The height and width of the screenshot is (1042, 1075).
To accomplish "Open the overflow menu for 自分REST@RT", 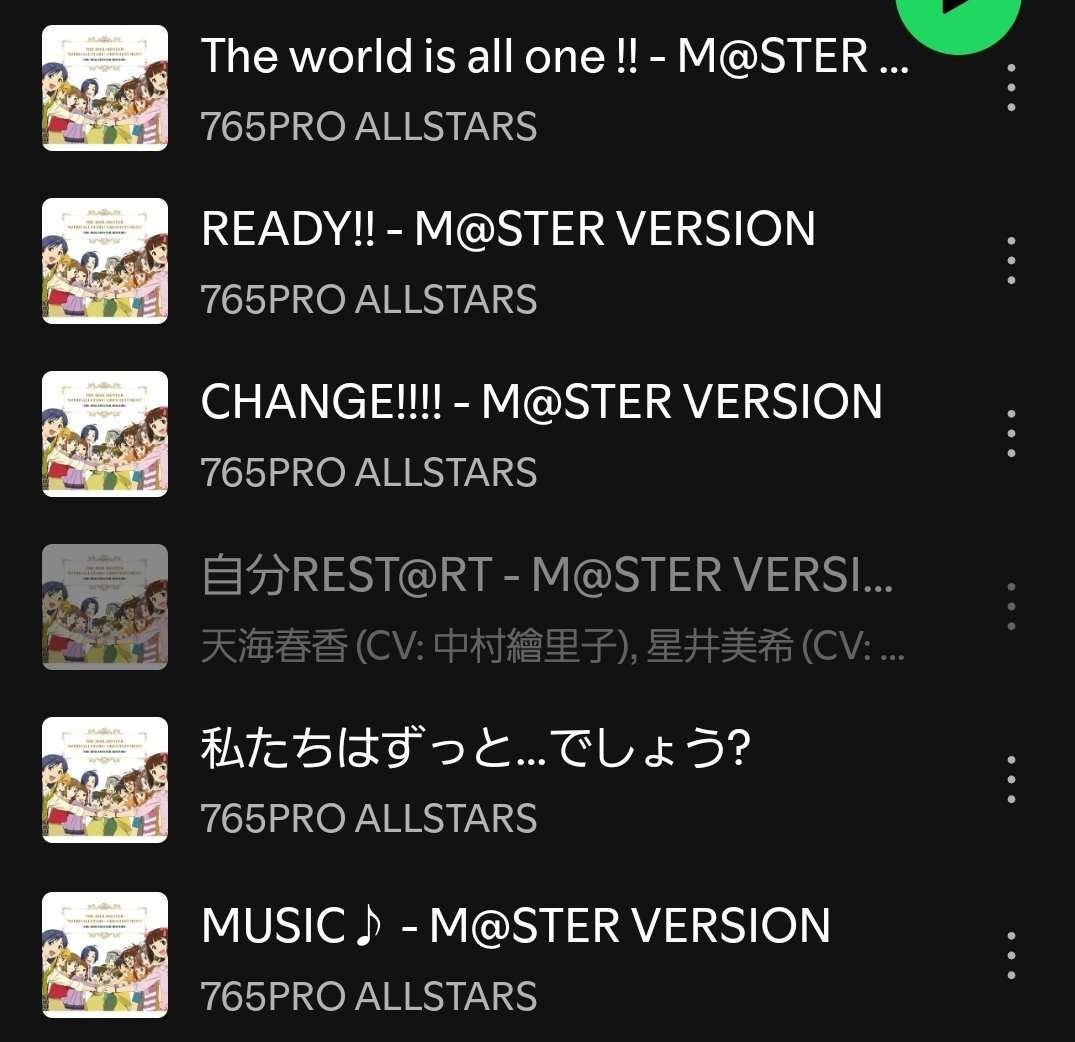I will 1012,606.
